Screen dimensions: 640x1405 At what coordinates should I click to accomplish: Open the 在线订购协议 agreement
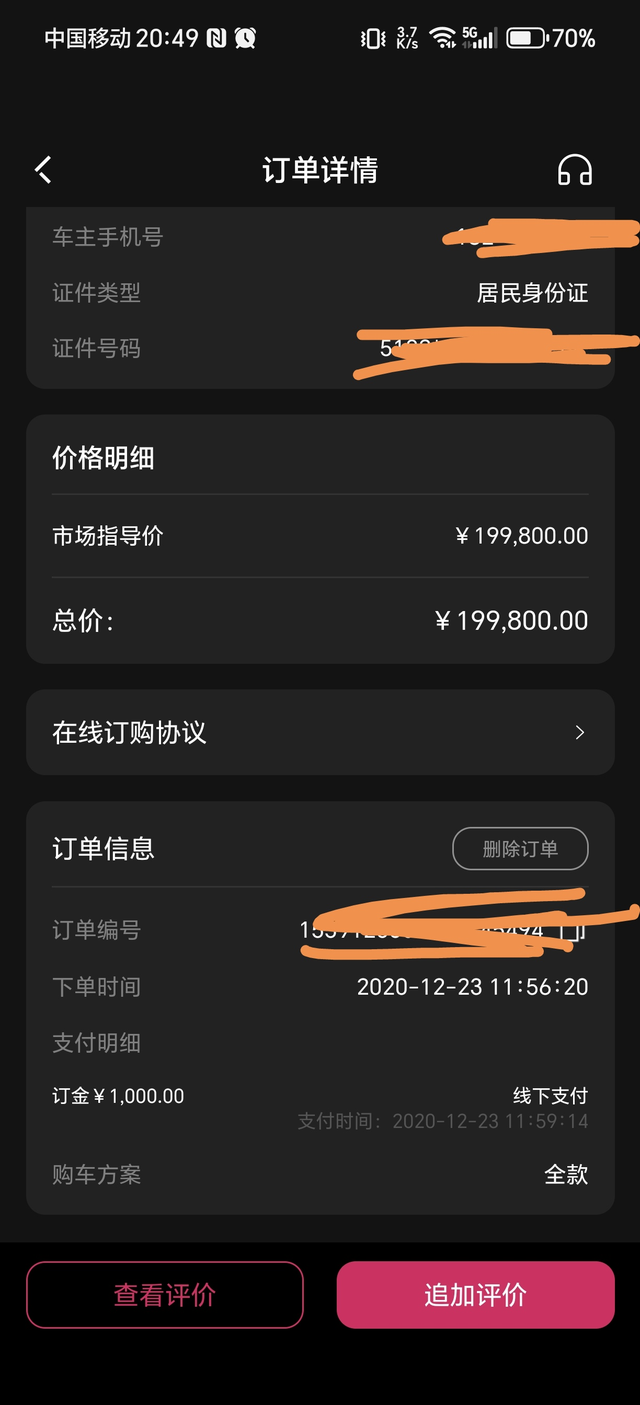[320, 732]
